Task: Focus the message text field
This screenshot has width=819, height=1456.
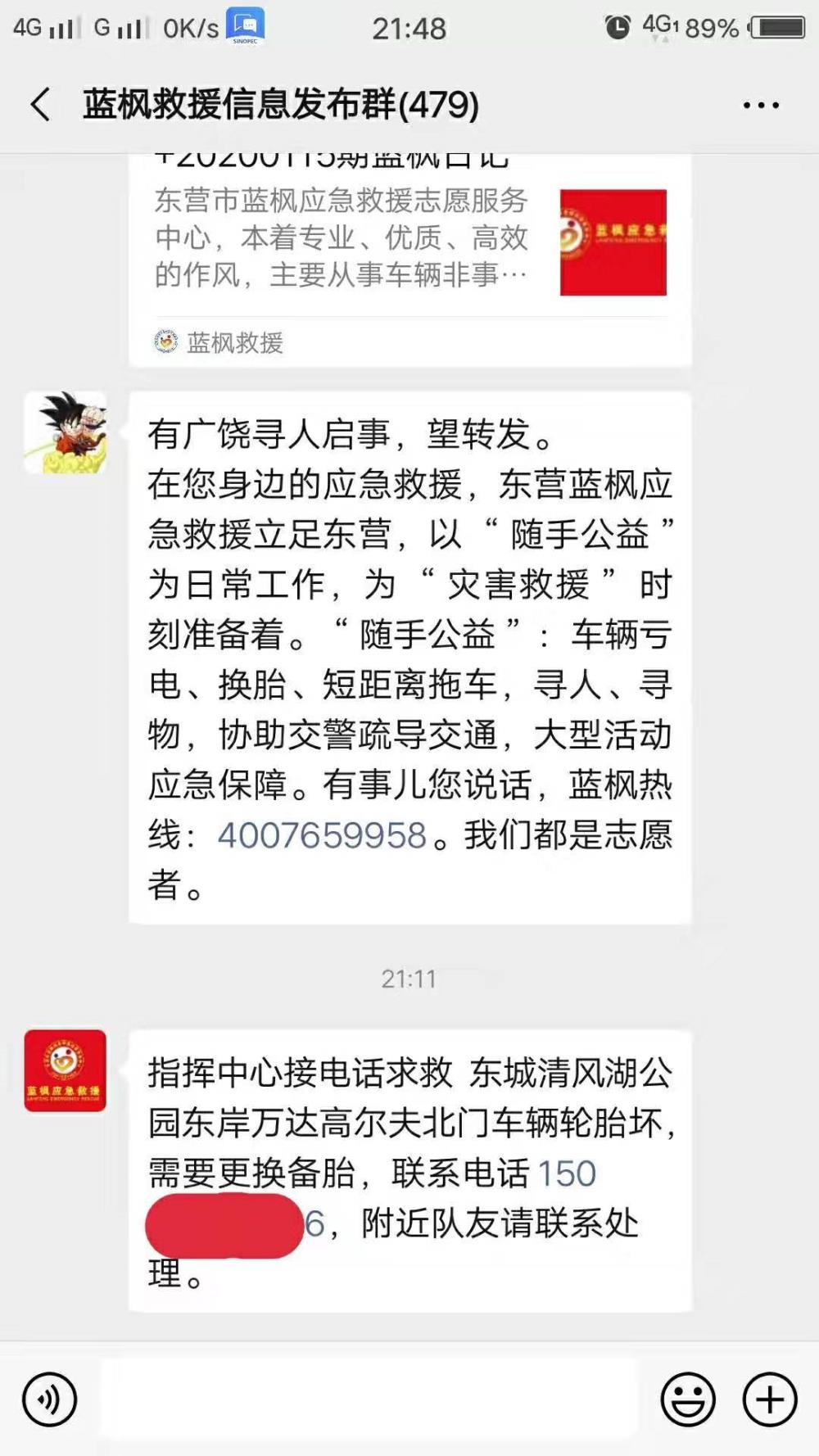Action: pos(369,1399)
